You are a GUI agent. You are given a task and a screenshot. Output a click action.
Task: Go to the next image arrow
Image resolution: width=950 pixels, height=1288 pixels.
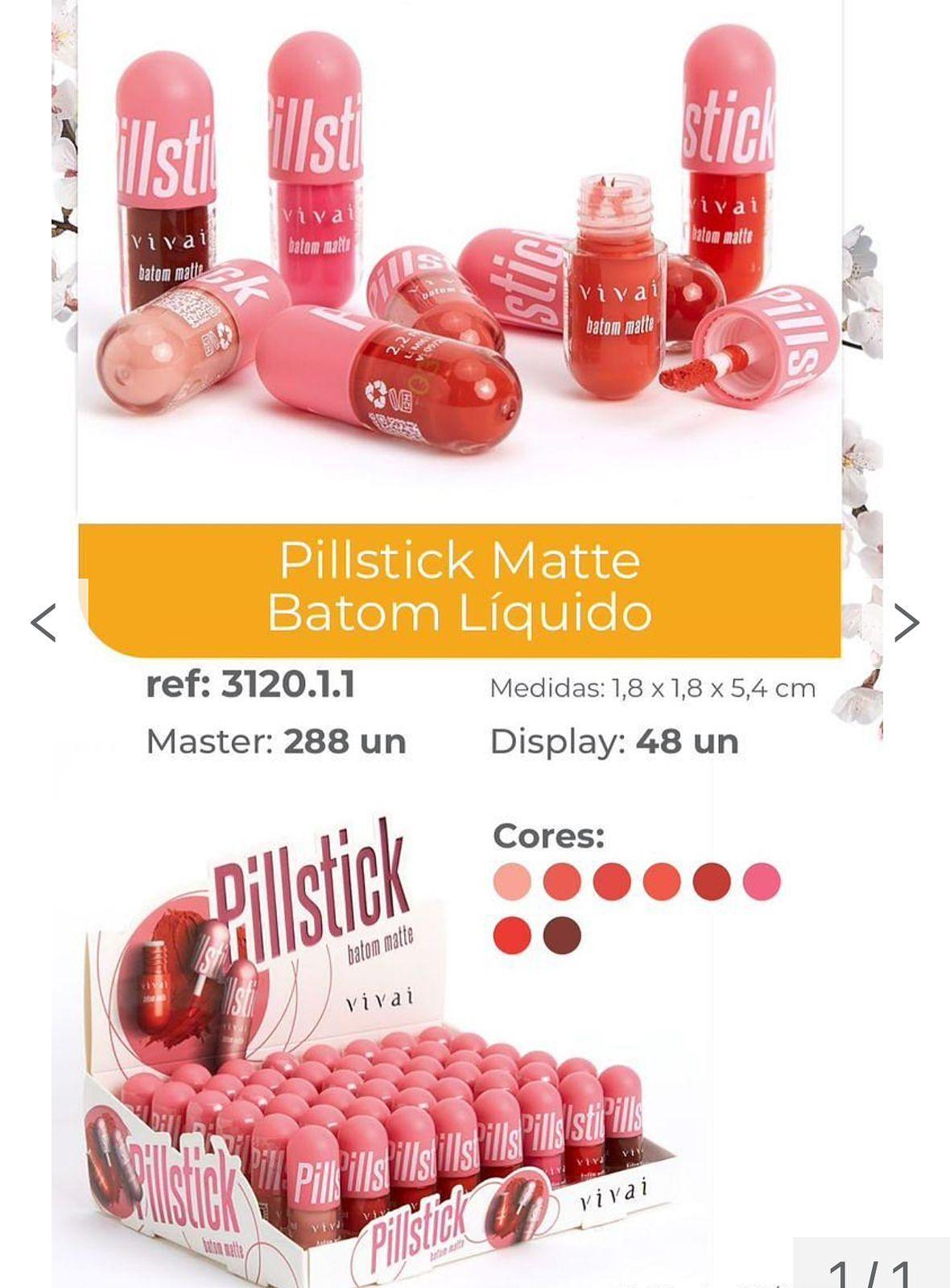(907, 622)
